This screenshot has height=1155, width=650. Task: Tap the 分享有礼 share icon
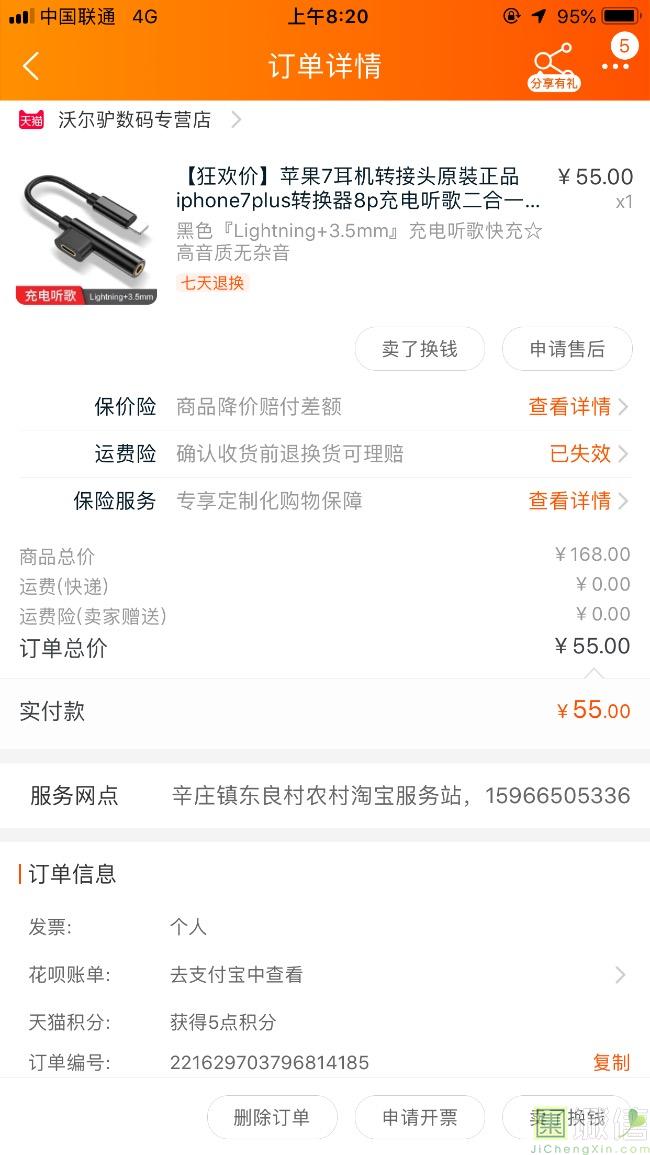[553, 65]
